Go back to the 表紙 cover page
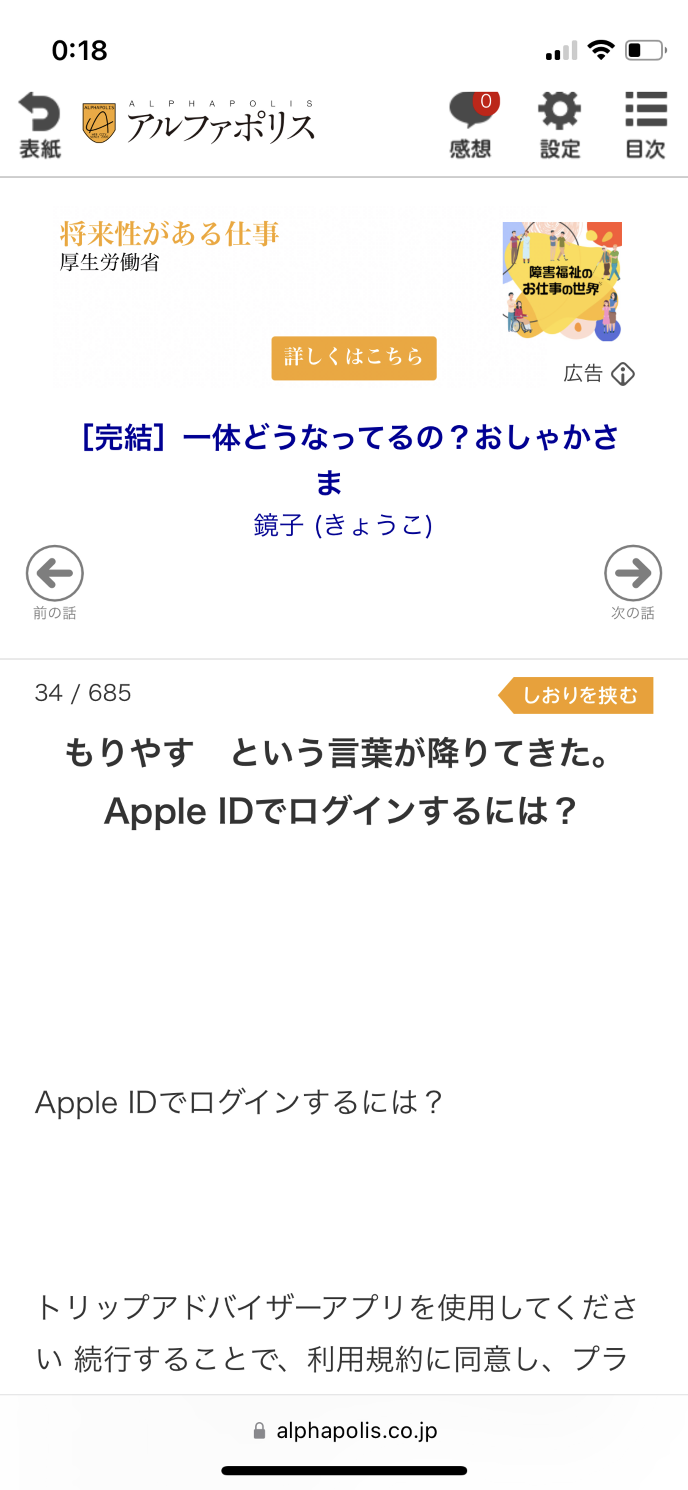The width and height of the screenshot is (688, 1490). click(x=40, y=125)
